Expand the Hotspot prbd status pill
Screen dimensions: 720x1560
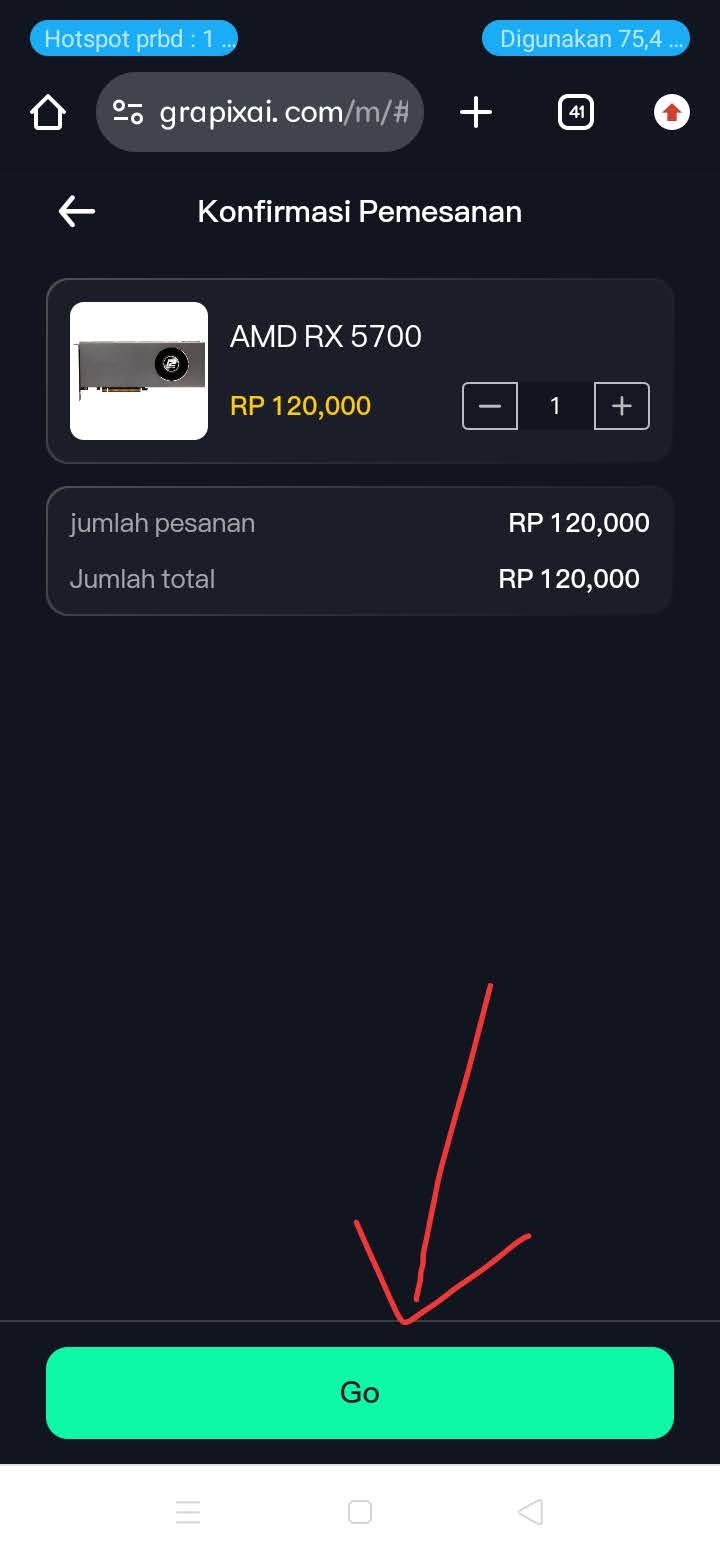(x=134, y=38)
